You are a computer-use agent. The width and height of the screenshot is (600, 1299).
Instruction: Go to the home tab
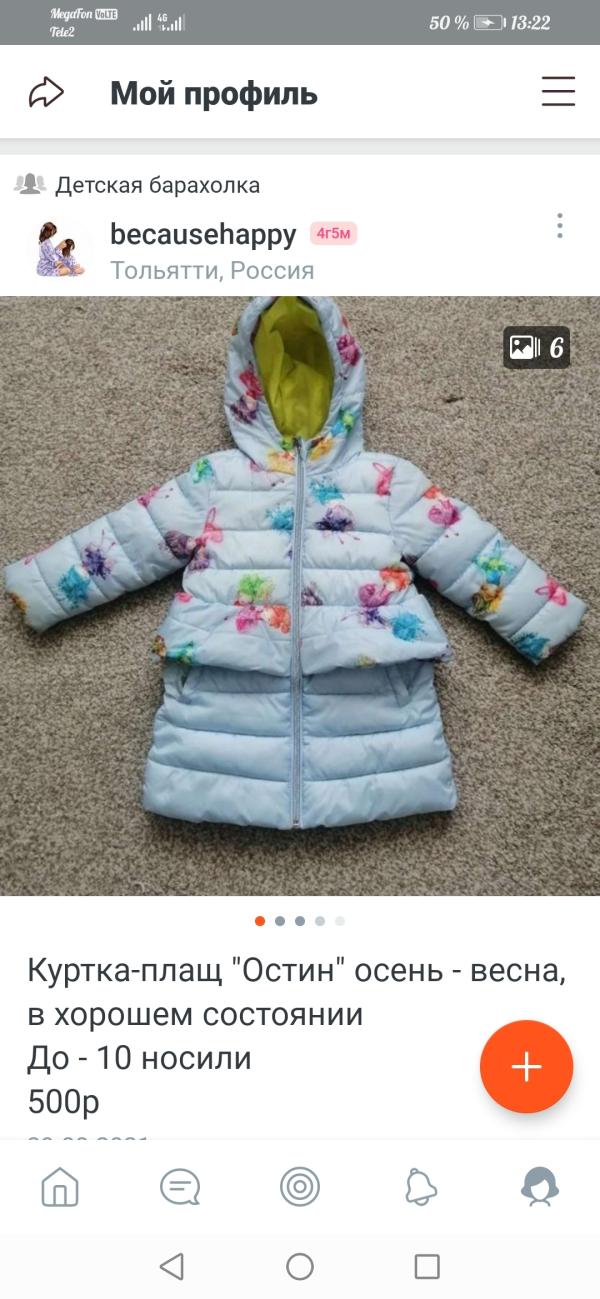point(60,1187)
